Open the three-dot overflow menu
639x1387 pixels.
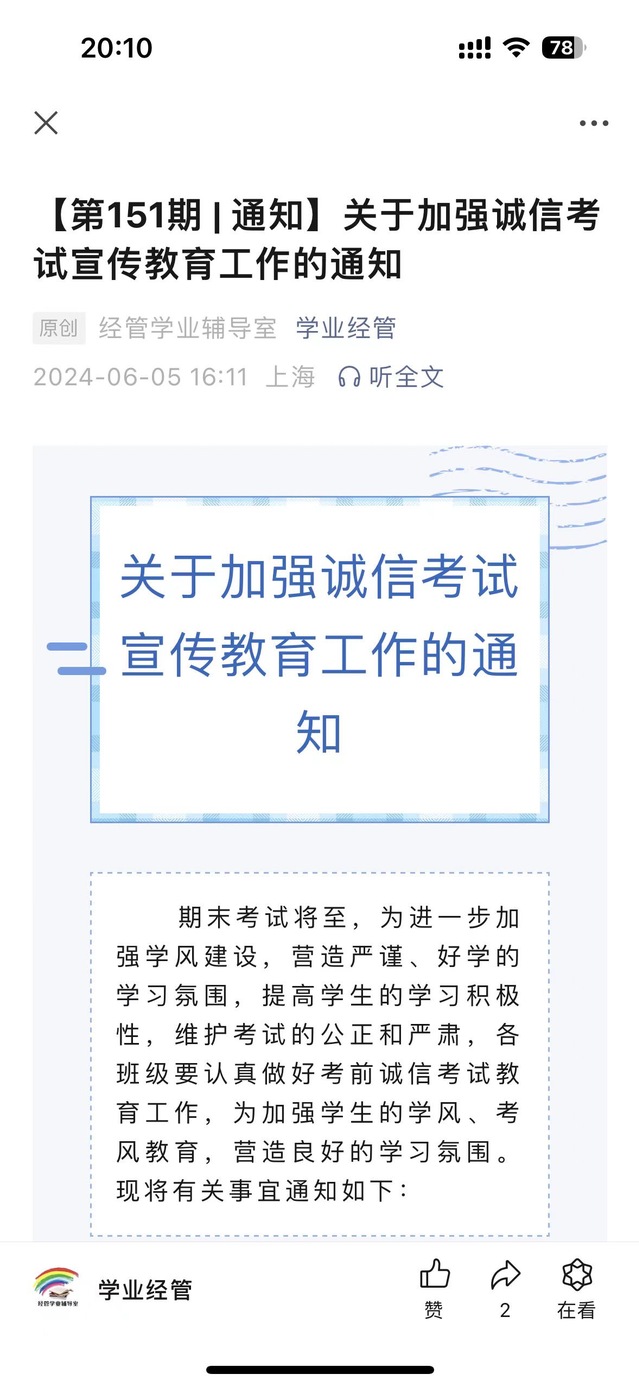coord(593,124)
